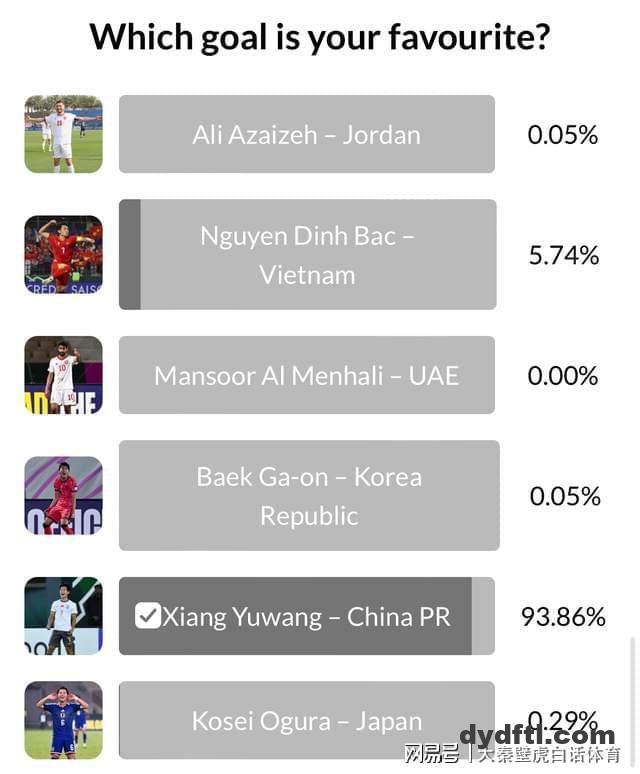Vote for Ali Azaizeh – Jordan
This screenshot has width=640, height=774.
pos(306,134)
